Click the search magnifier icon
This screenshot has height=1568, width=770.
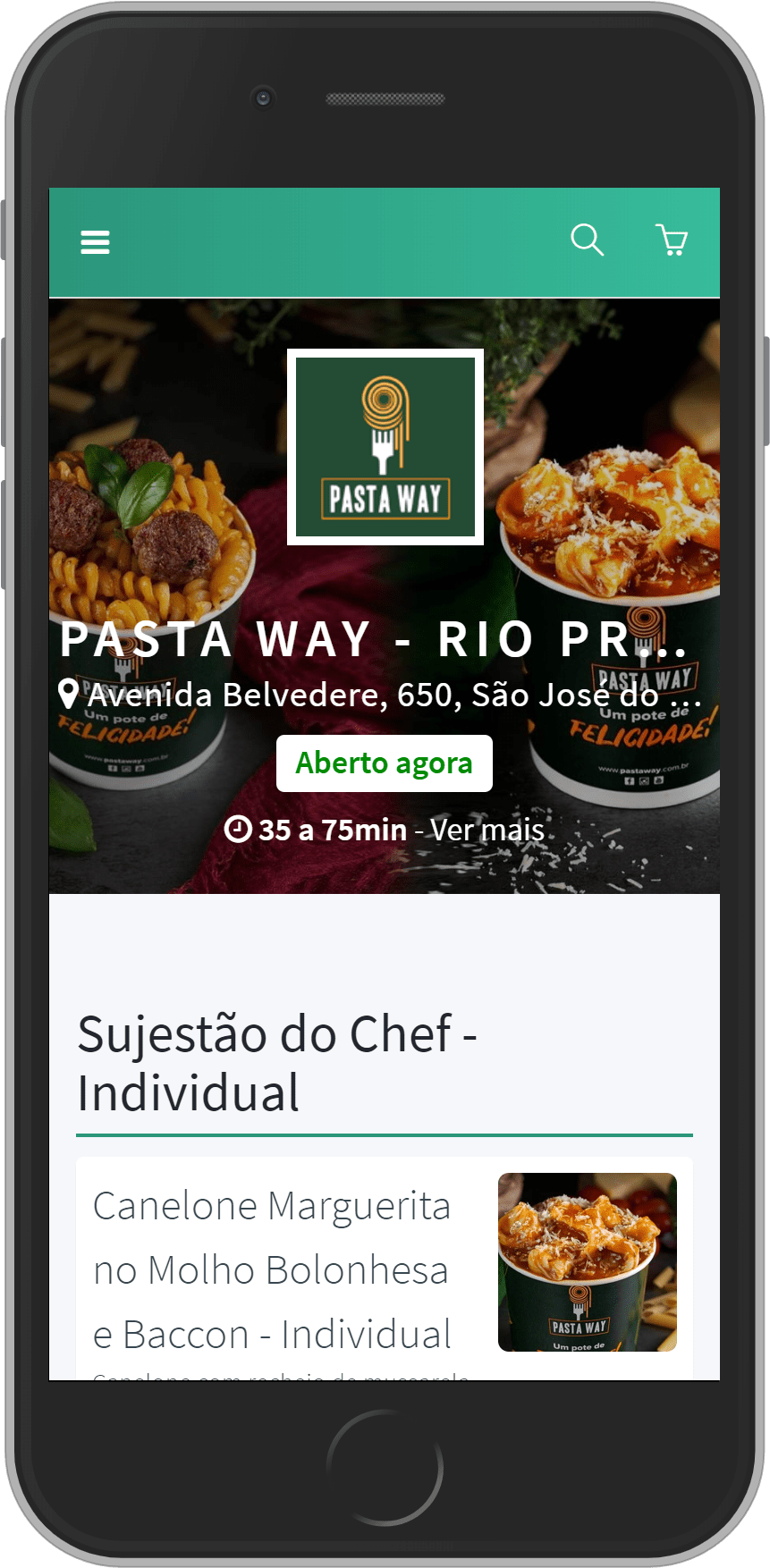[587, 240]
